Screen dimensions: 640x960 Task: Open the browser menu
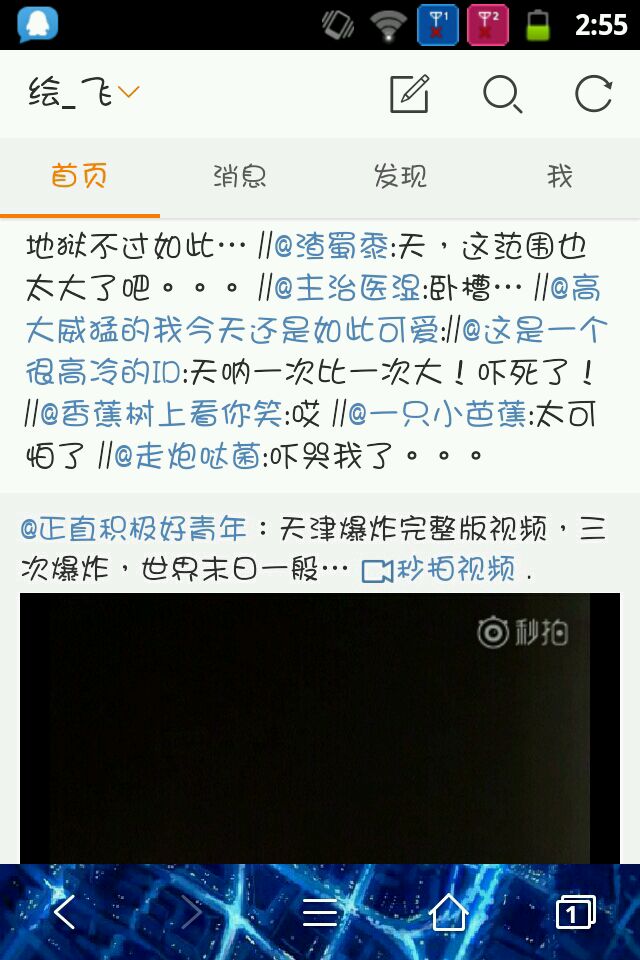(x=320, y=912)
